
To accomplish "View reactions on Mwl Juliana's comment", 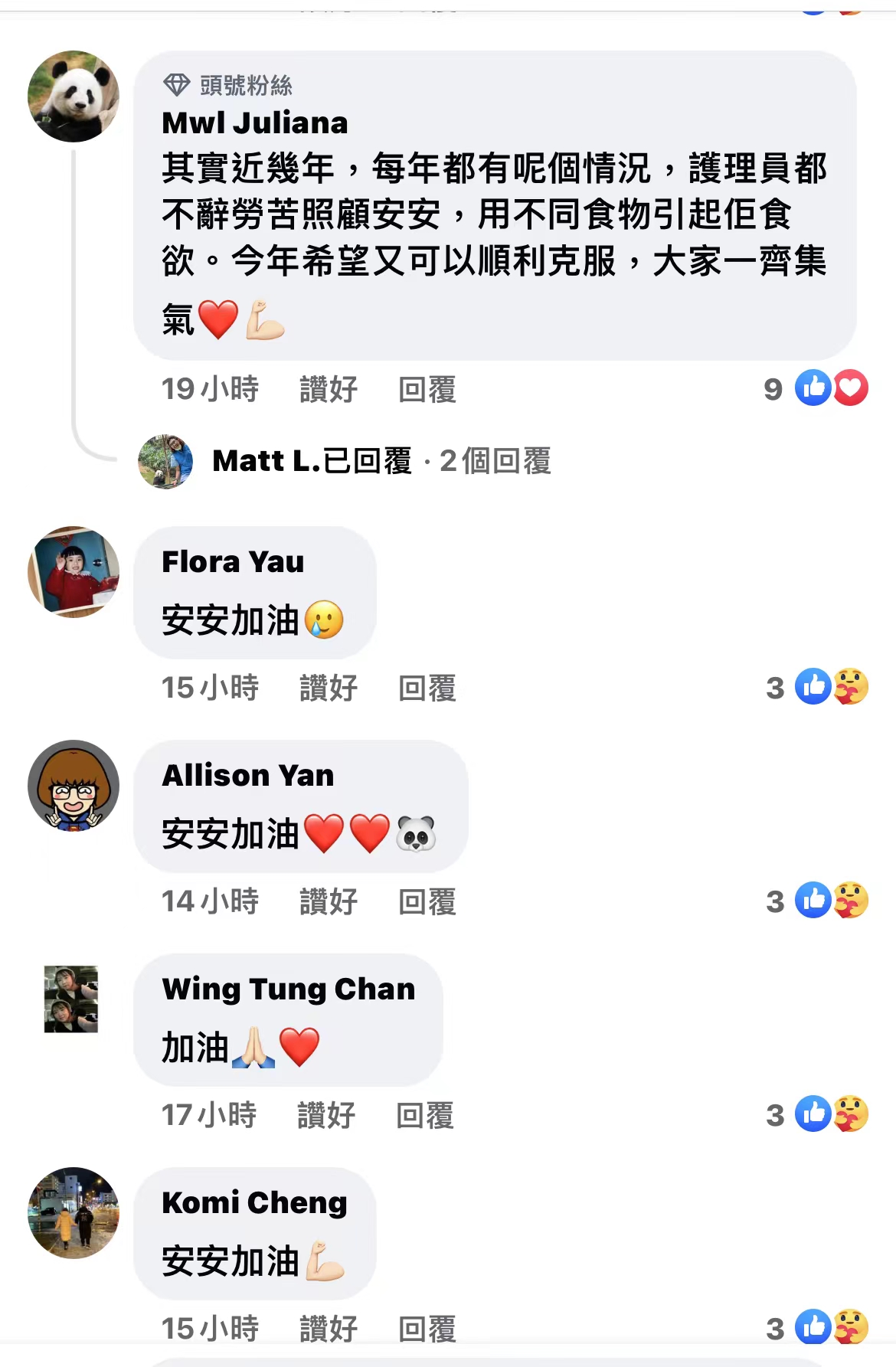I will pos(830,388).
